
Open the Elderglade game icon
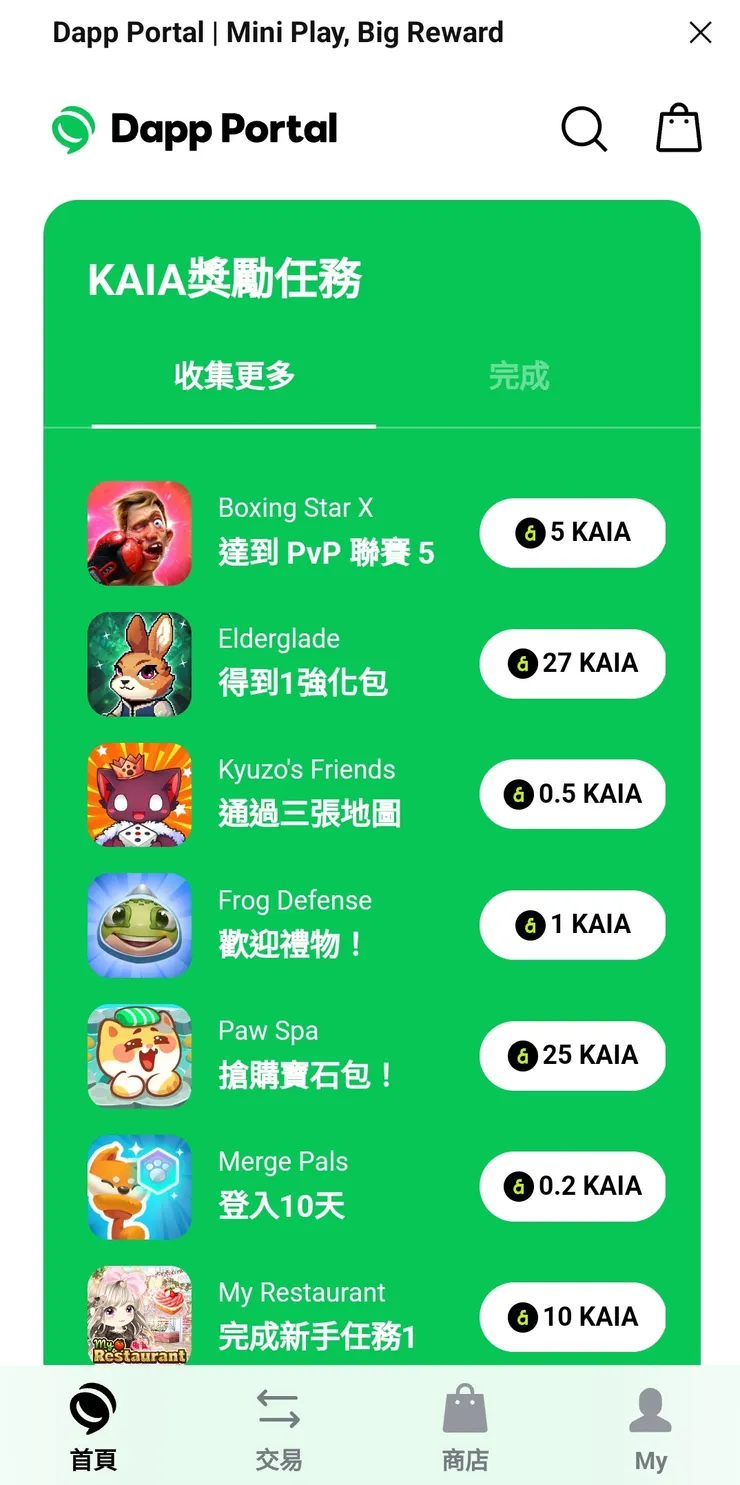(x=139, y=663)
